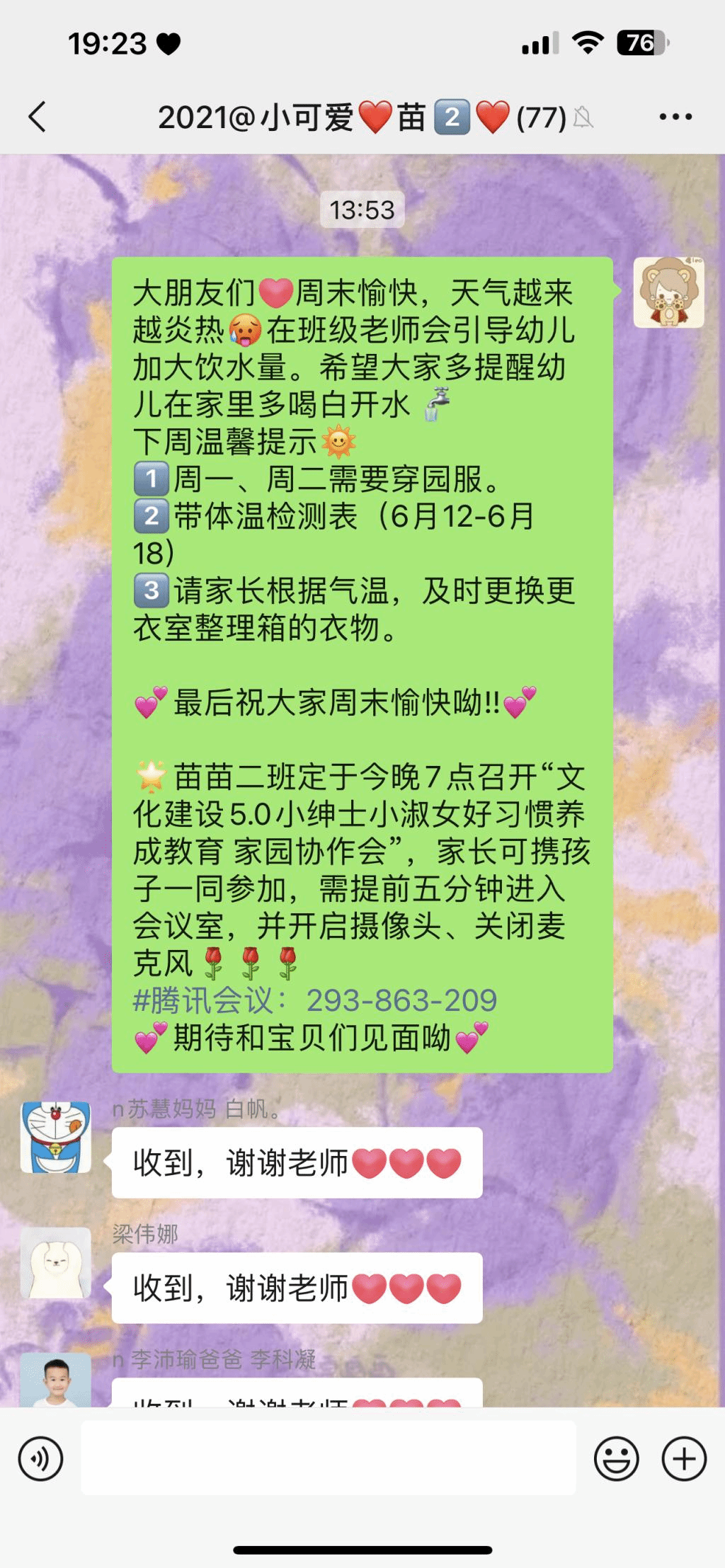Go back to the chat list

tap(38, 117)
